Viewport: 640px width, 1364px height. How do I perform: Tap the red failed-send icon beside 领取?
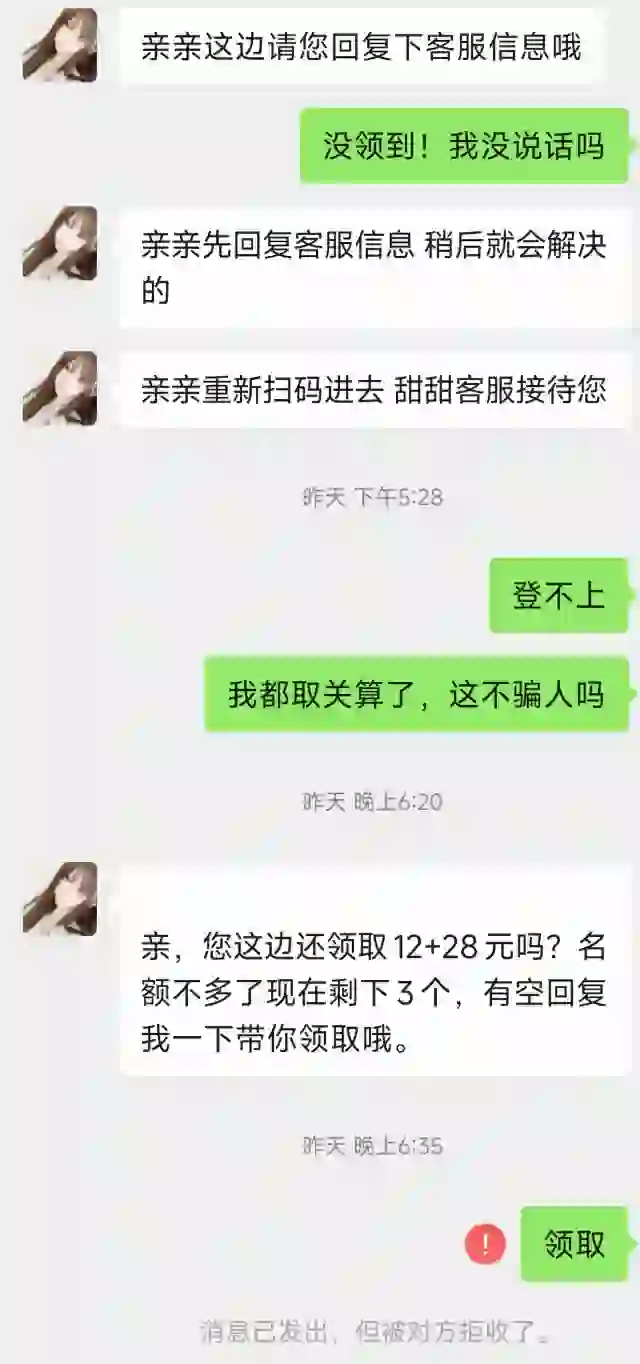click(x=485, y=1244)
